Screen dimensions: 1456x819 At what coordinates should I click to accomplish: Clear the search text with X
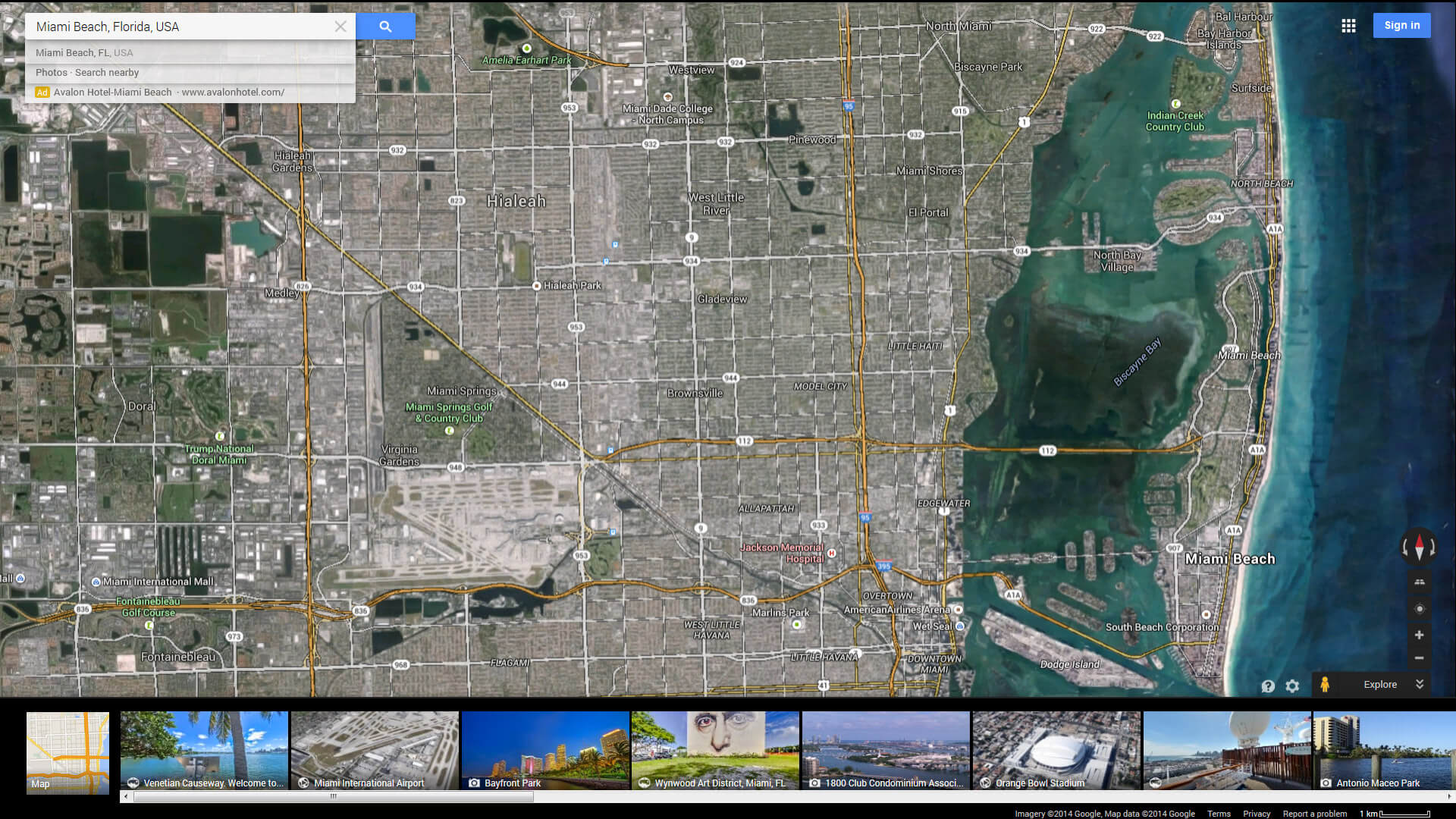[340, 27]
